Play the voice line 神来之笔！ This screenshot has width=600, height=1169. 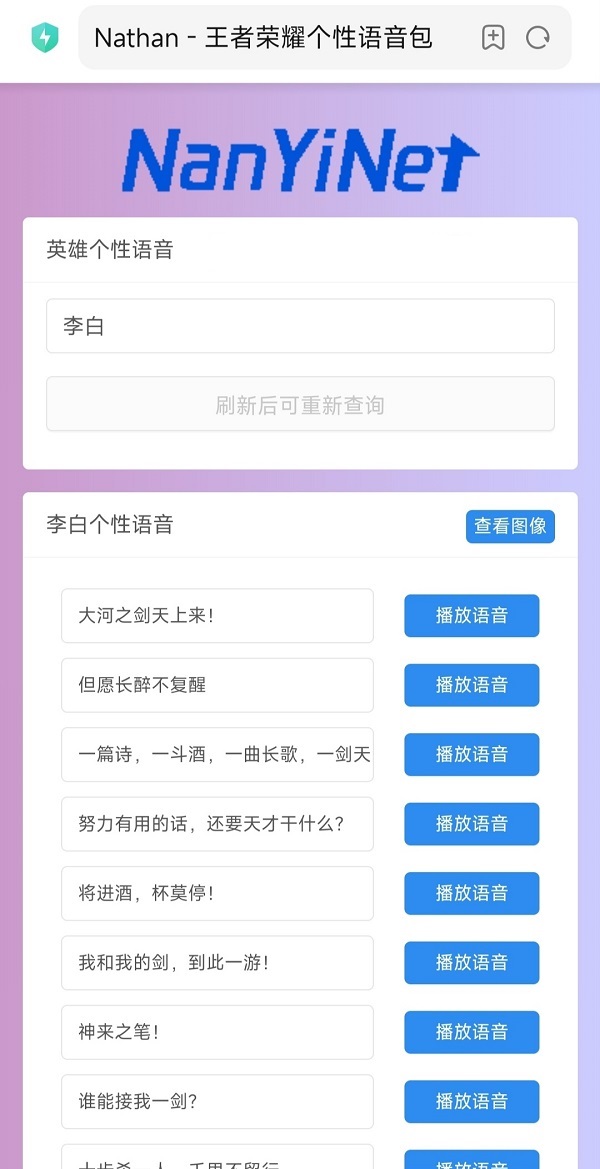[x=471, y=1032]
